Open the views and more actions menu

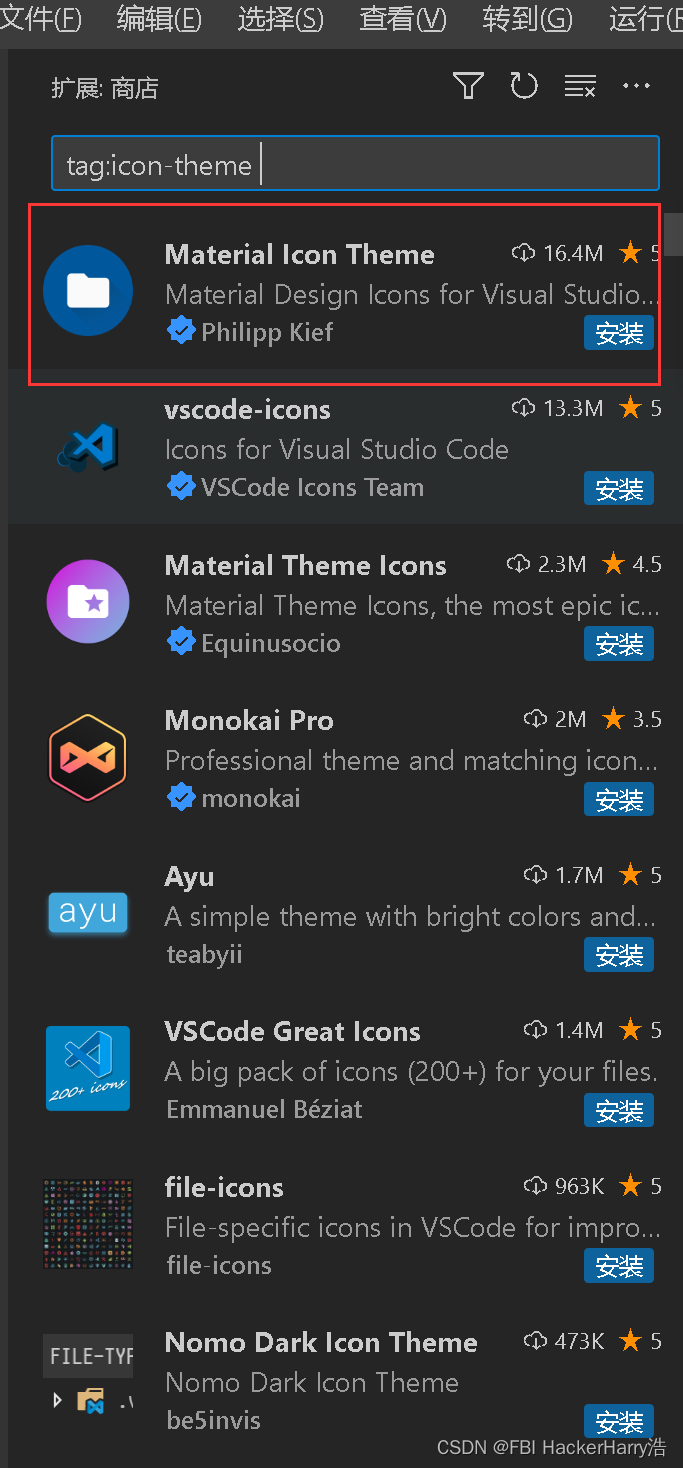point(636,87)
